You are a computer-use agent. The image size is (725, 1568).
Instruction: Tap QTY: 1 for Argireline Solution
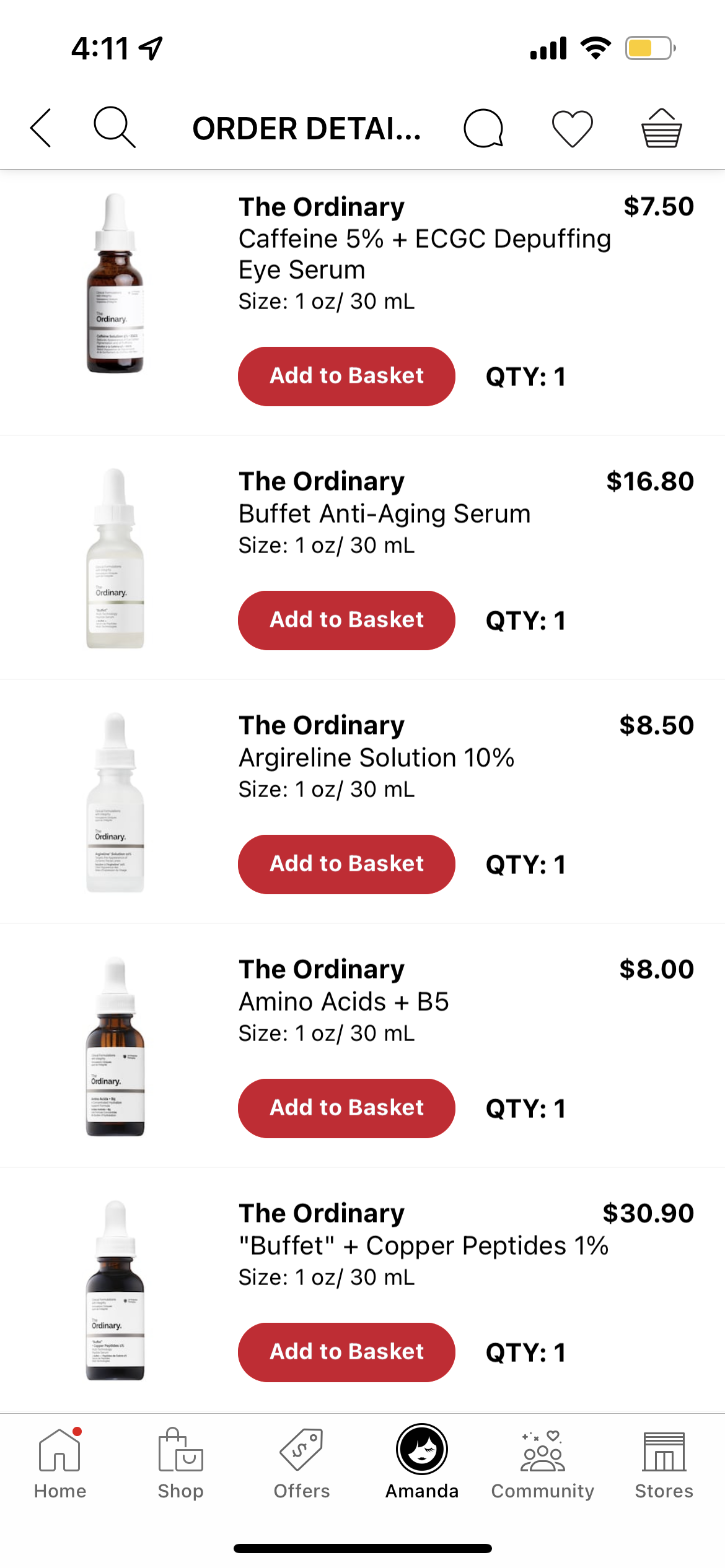click(525, 865)
